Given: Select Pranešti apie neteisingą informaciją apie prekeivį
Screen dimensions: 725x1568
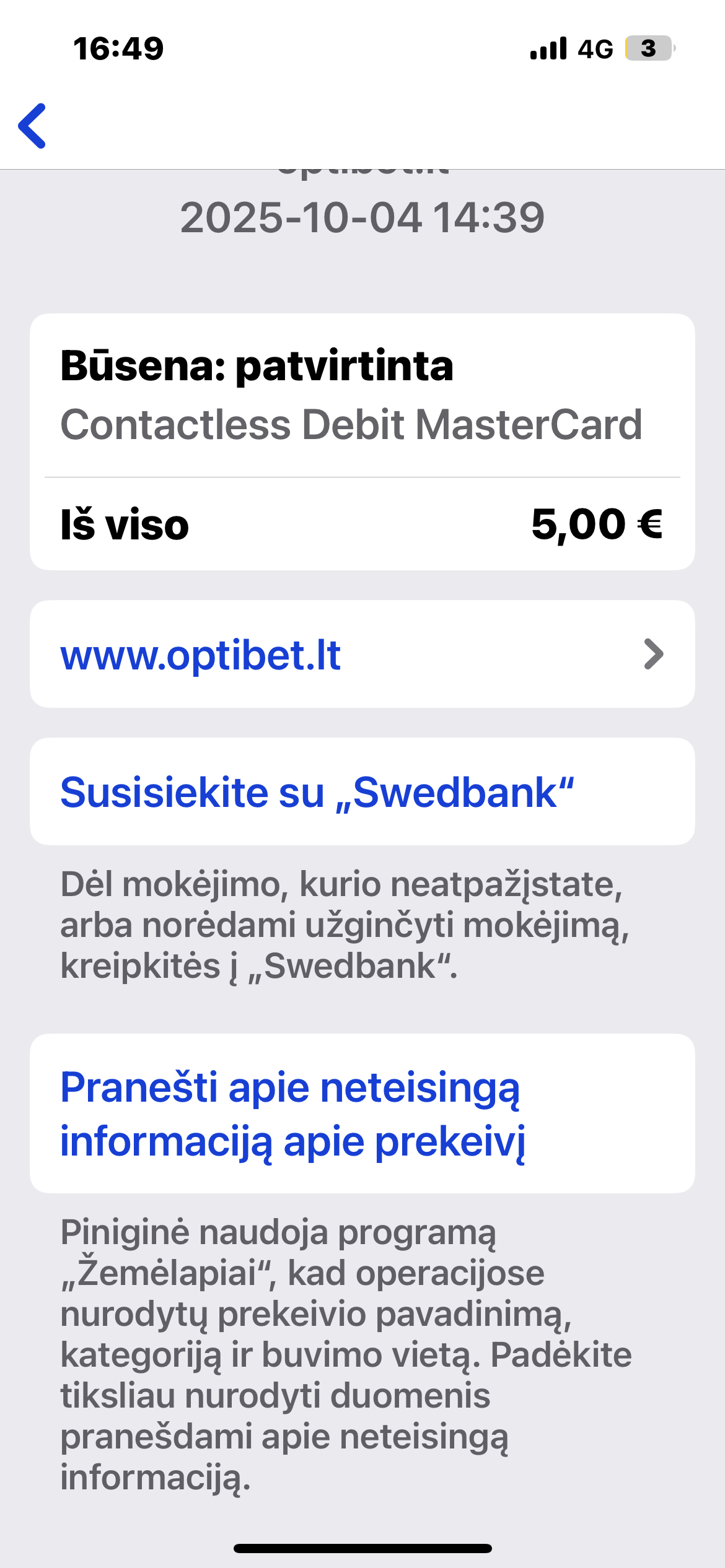Looking at the screenshot, I should 362,1113.
